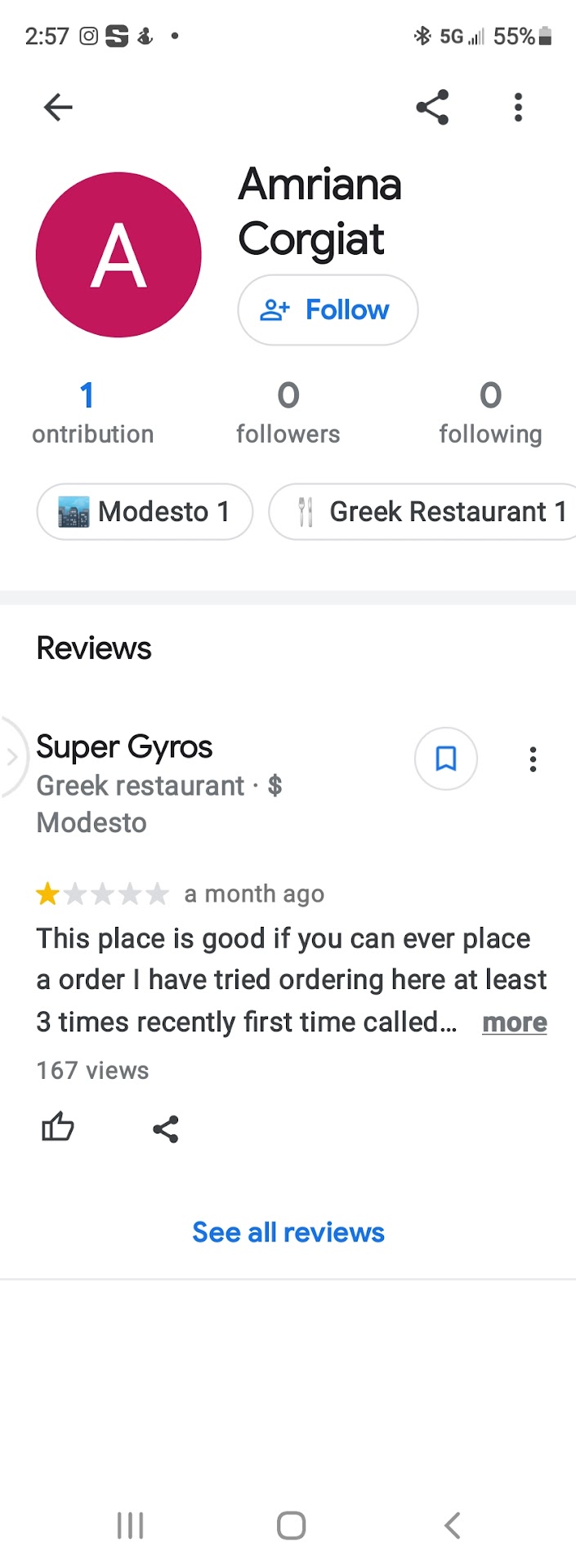Open the profile overflow menu

518,107
